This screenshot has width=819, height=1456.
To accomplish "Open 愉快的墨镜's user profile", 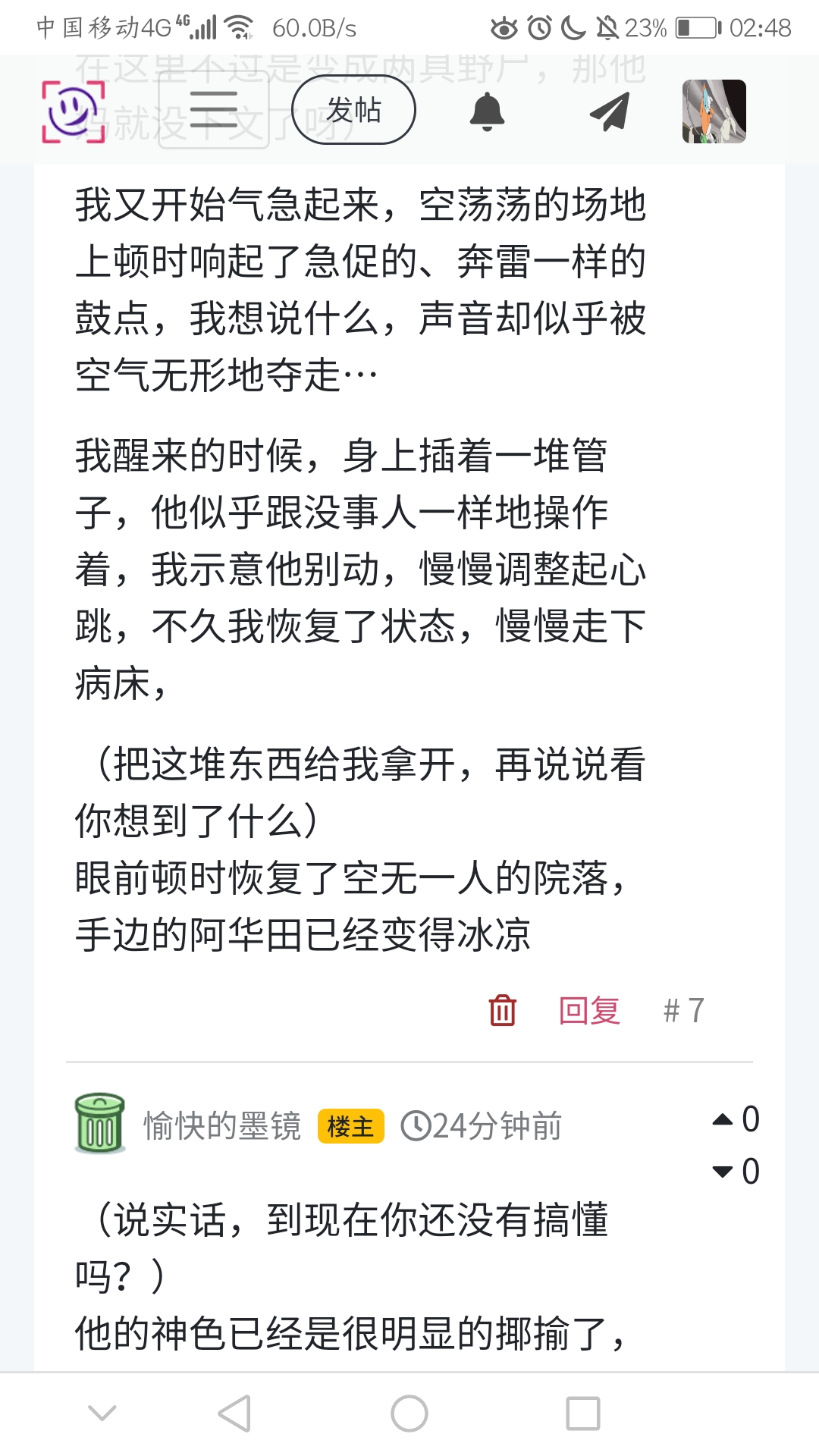I will [222, 1126].
